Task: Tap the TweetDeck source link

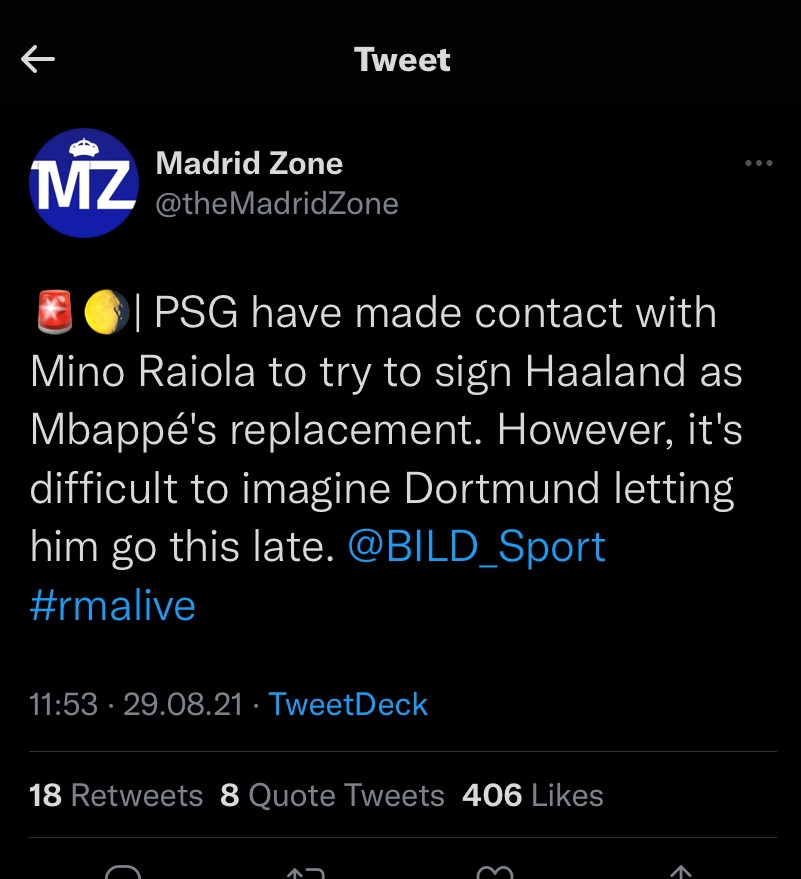Action: click(348, 704)
